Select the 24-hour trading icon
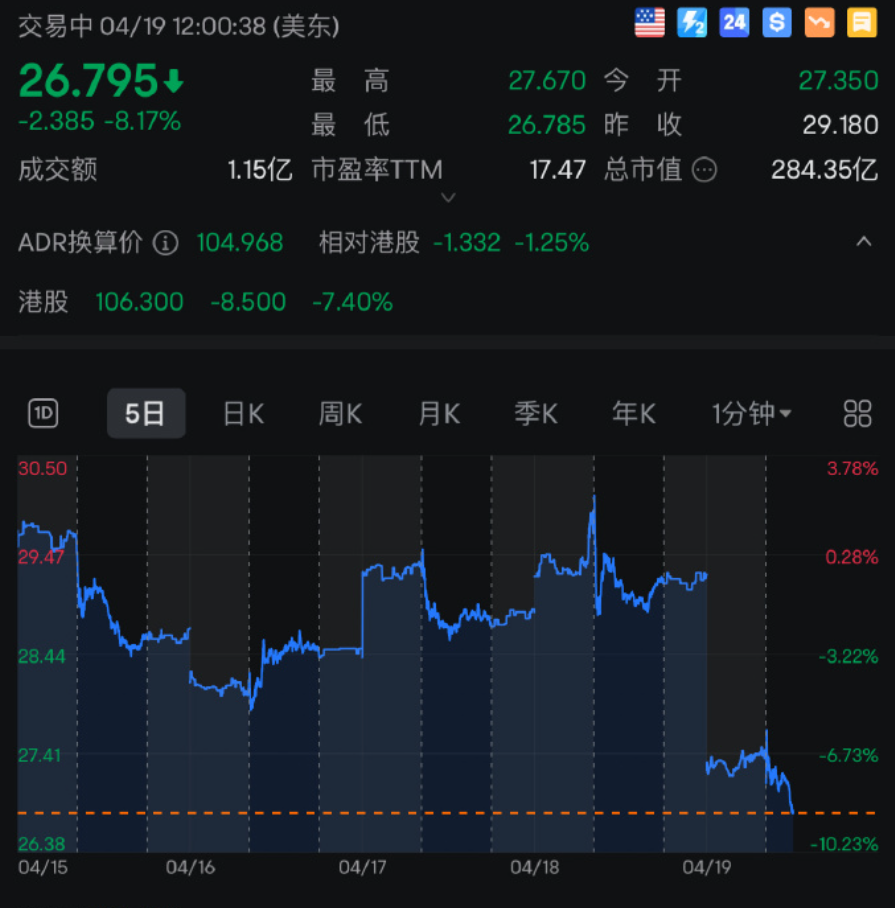Screen dimensions: 895x908 734,22
